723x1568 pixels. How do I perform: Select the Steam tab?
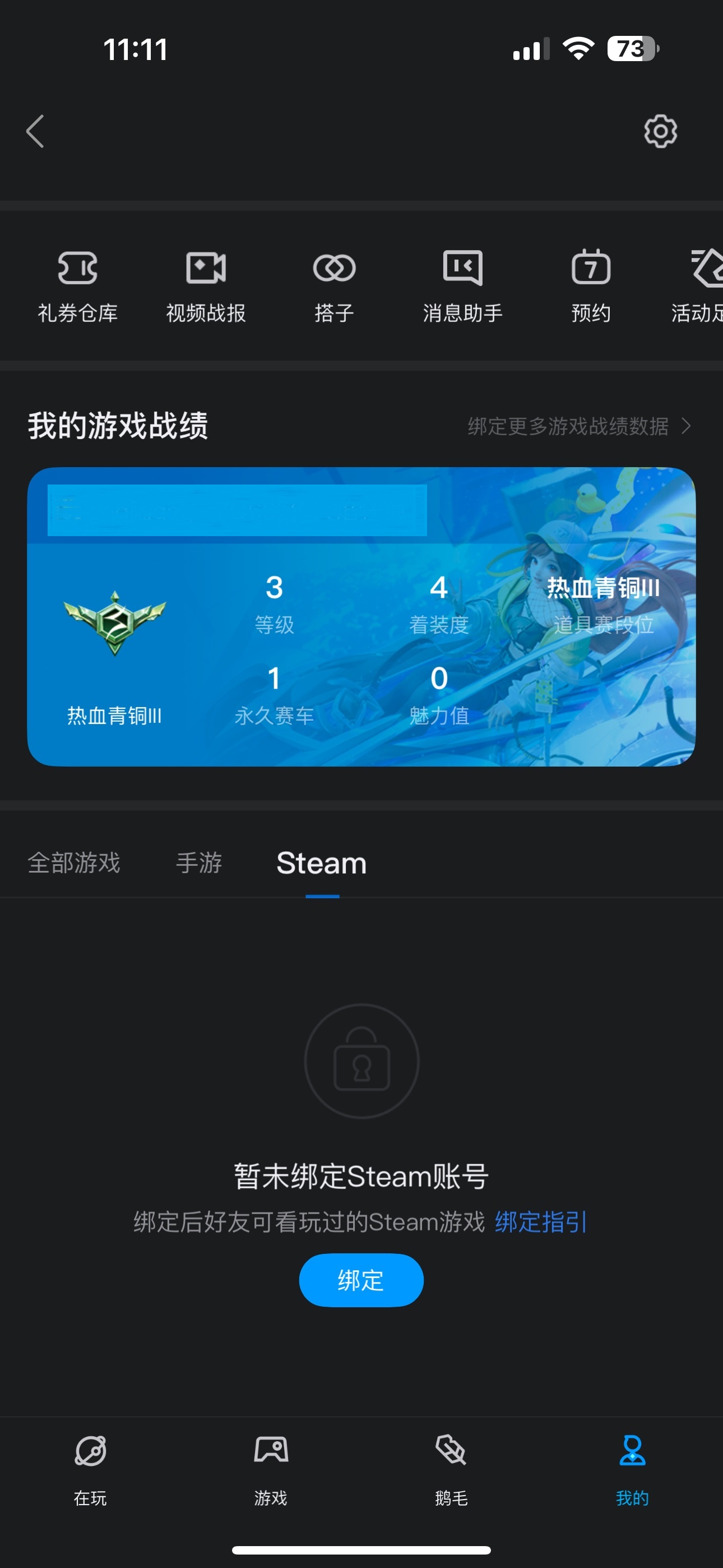[321, 863]
